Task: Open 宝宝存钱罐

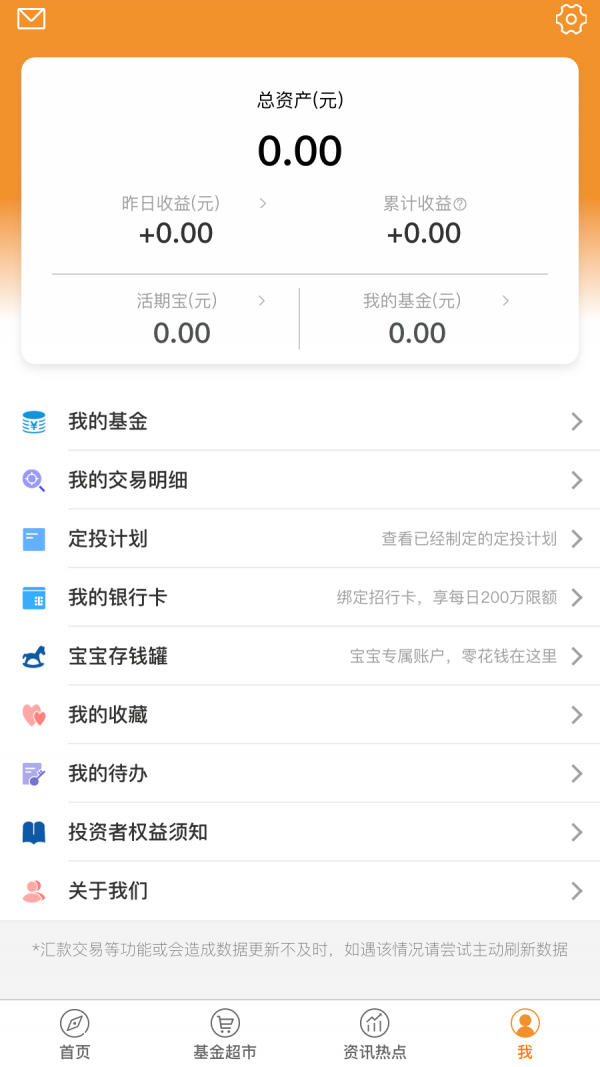Action: [x=300, y=656]
